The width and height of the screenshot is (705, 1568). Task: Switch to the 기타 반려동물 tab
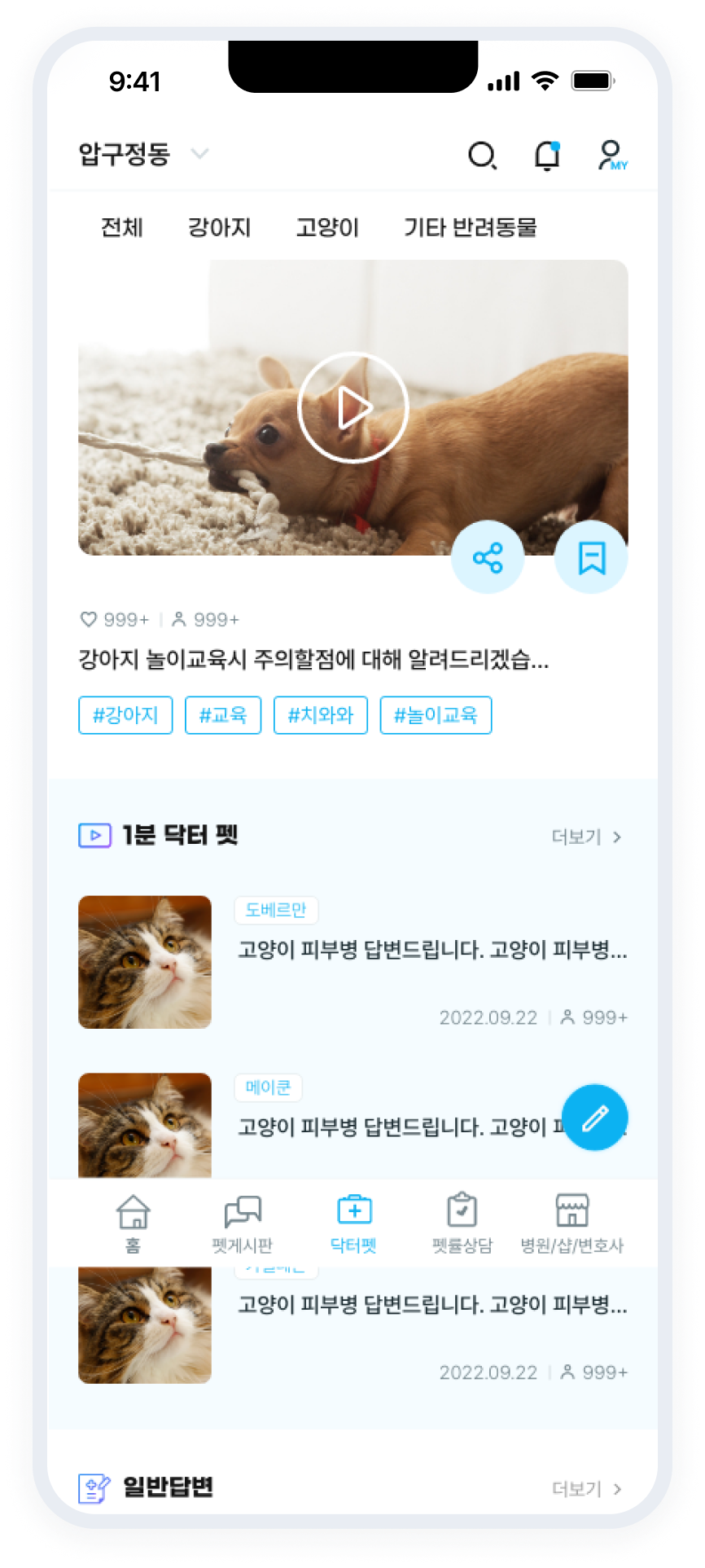pyautogui.click(x=470, y=227)
